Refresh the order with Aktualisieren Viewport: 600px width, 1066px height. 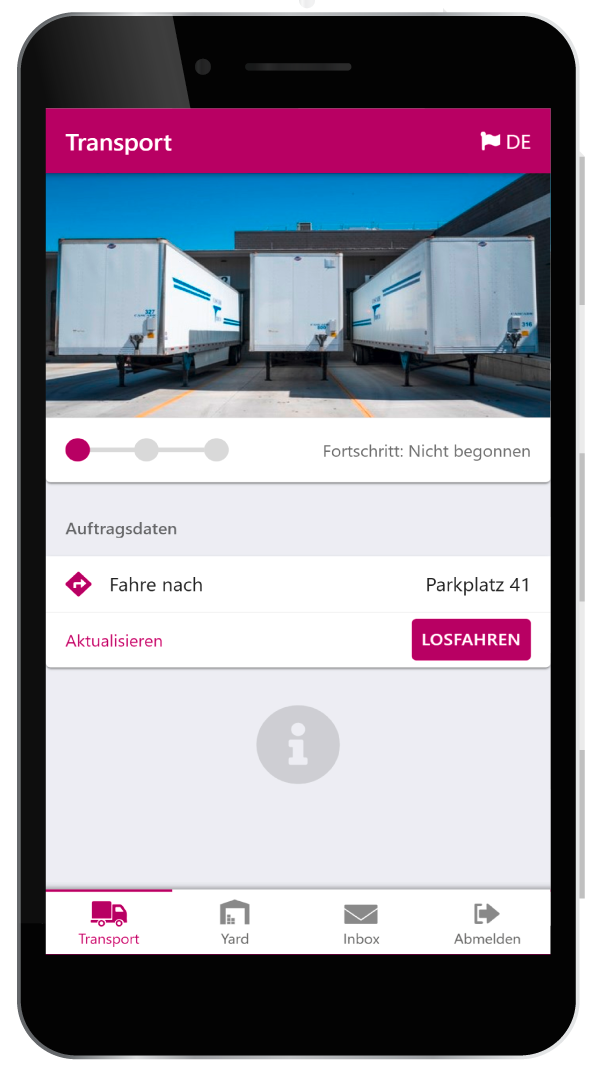point(114,641)
